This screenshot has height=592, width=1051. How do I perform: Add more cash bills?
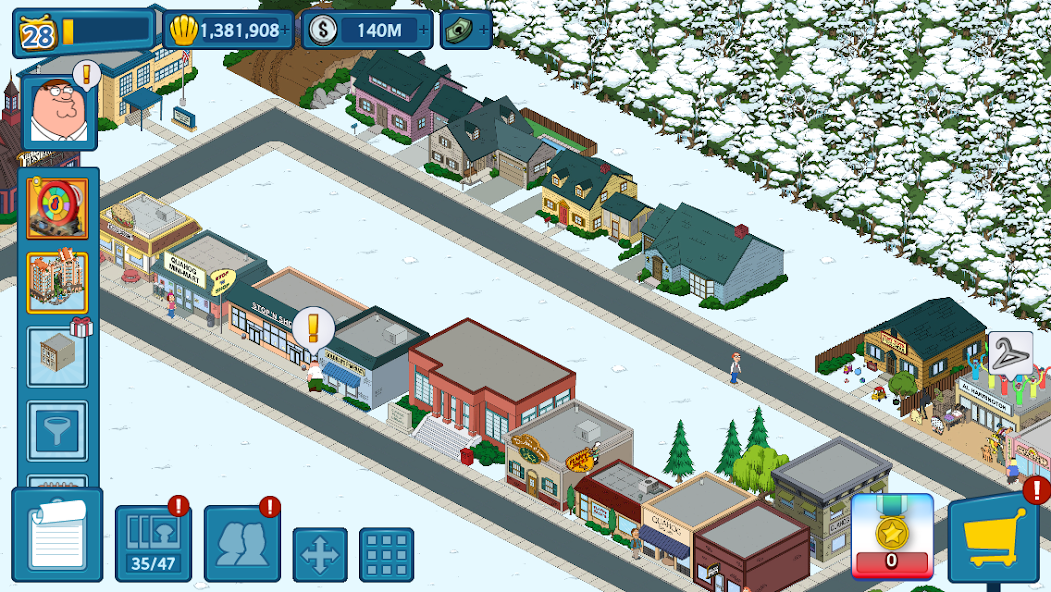(x=484, y=30)
